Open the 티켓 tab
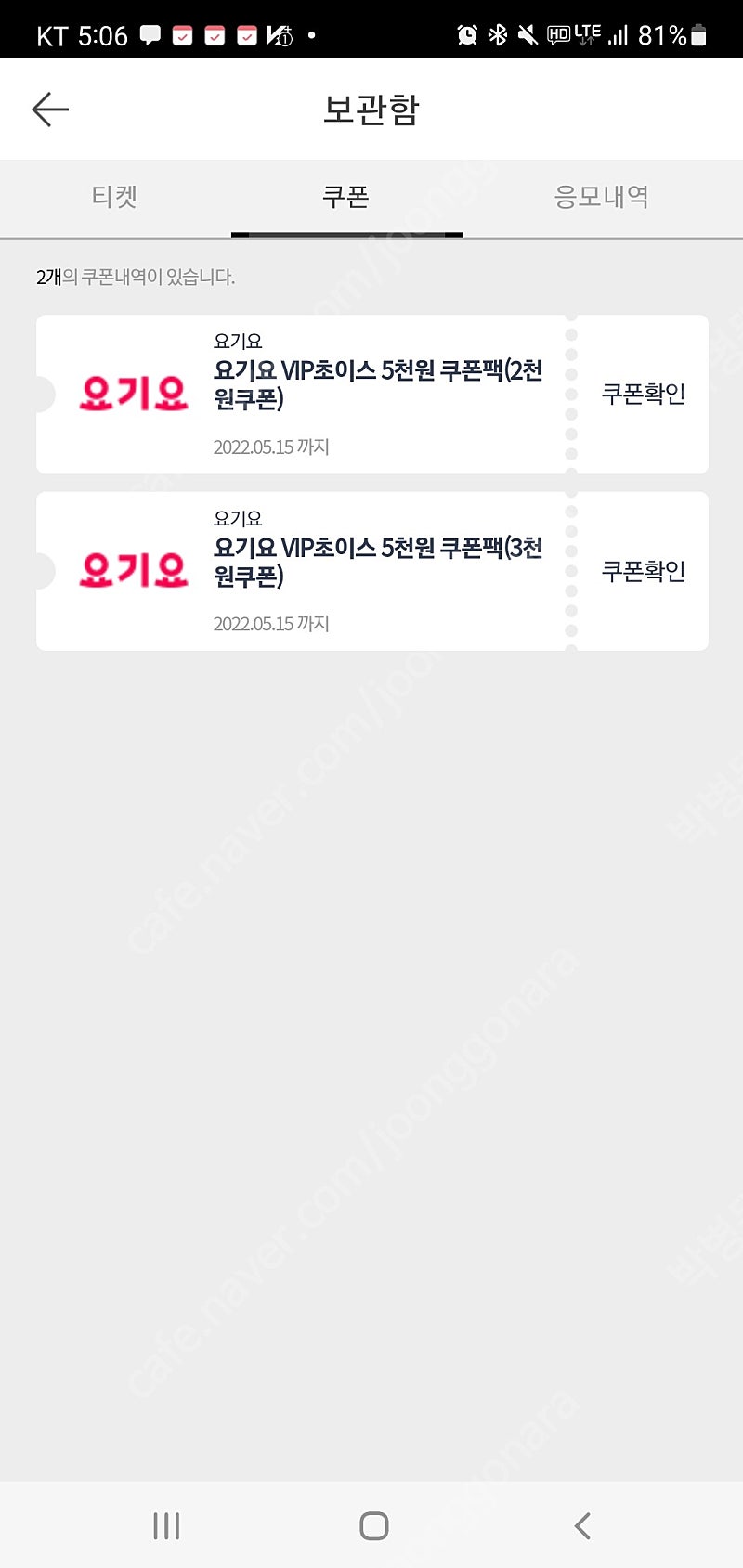 coord(115,197)
